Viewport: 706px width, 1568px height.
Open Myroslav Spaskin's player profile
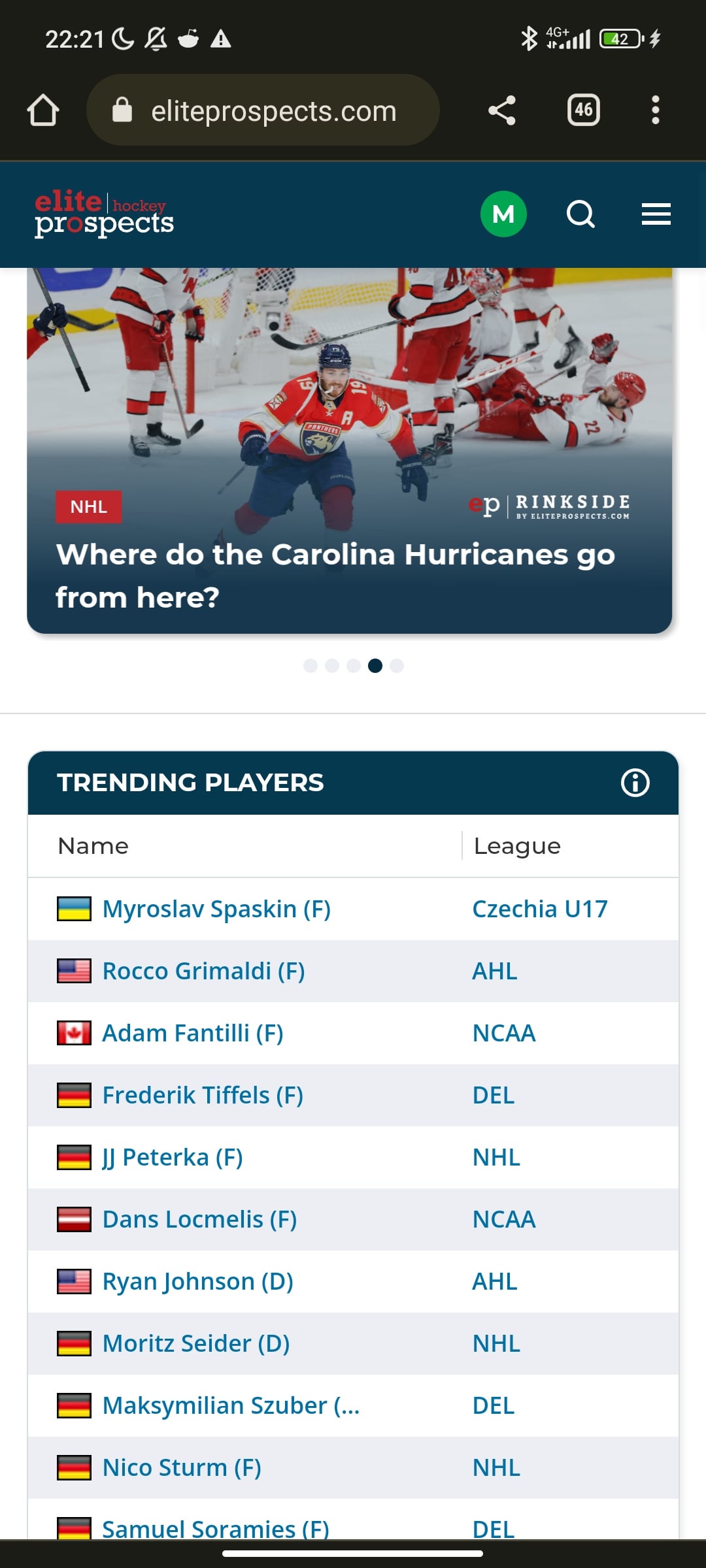pos(216,909)
